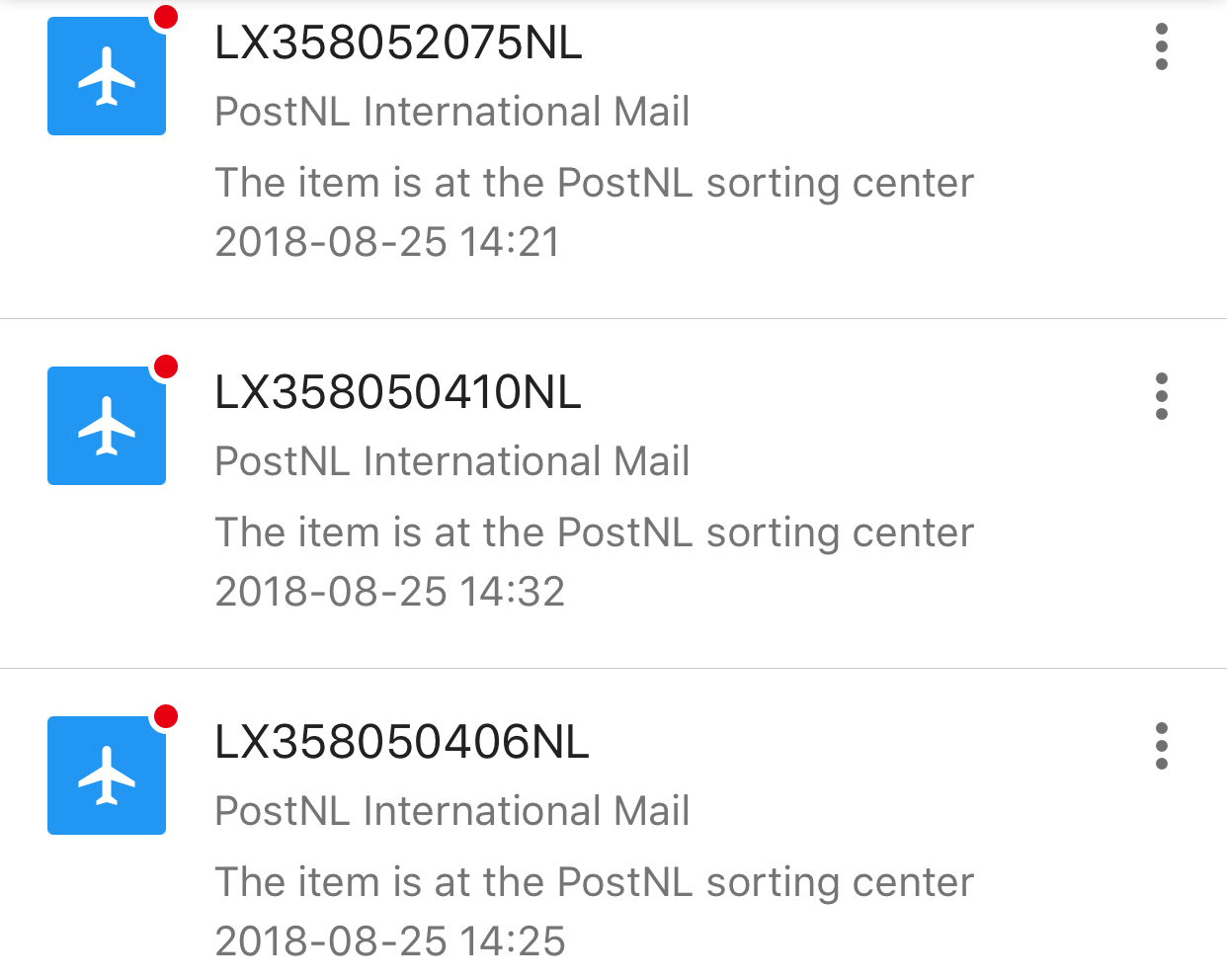Open overflow menu for LX358050410NL
Image resolution: width=1227 pixels, height=980 pixels.
pos(1161,396)
